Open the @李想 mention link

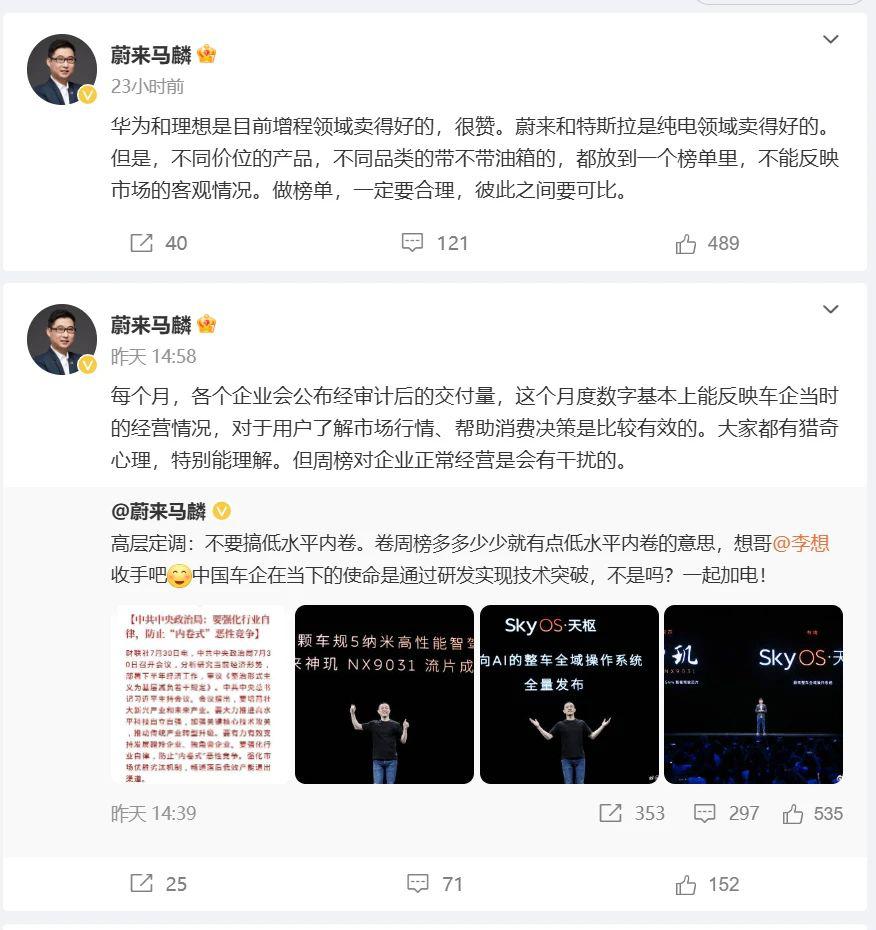coord(802,543)
